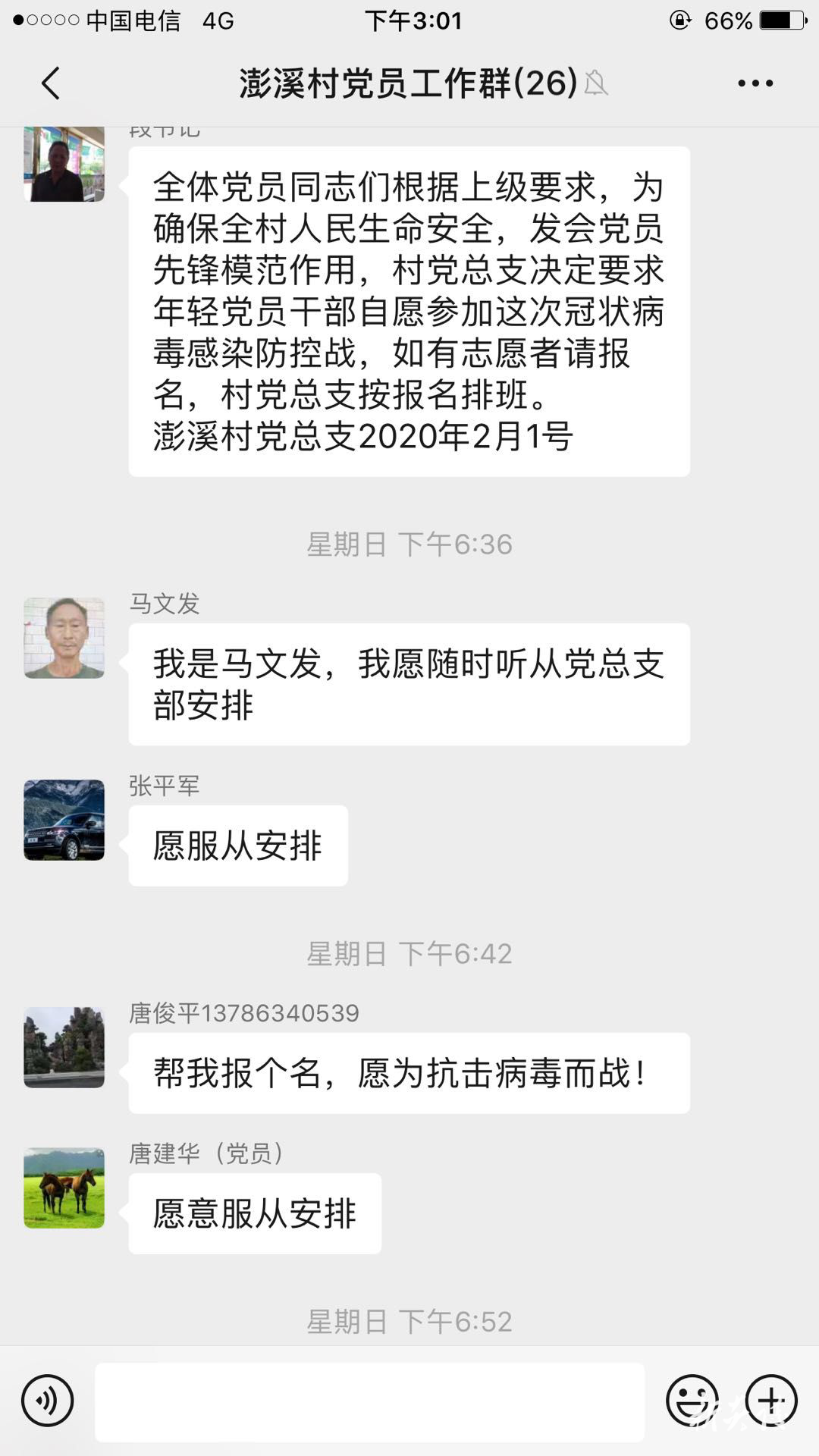819x1456 pixels.
Task: View 唐建华（党员）'s profile avatar
Action: (64, 1188)
